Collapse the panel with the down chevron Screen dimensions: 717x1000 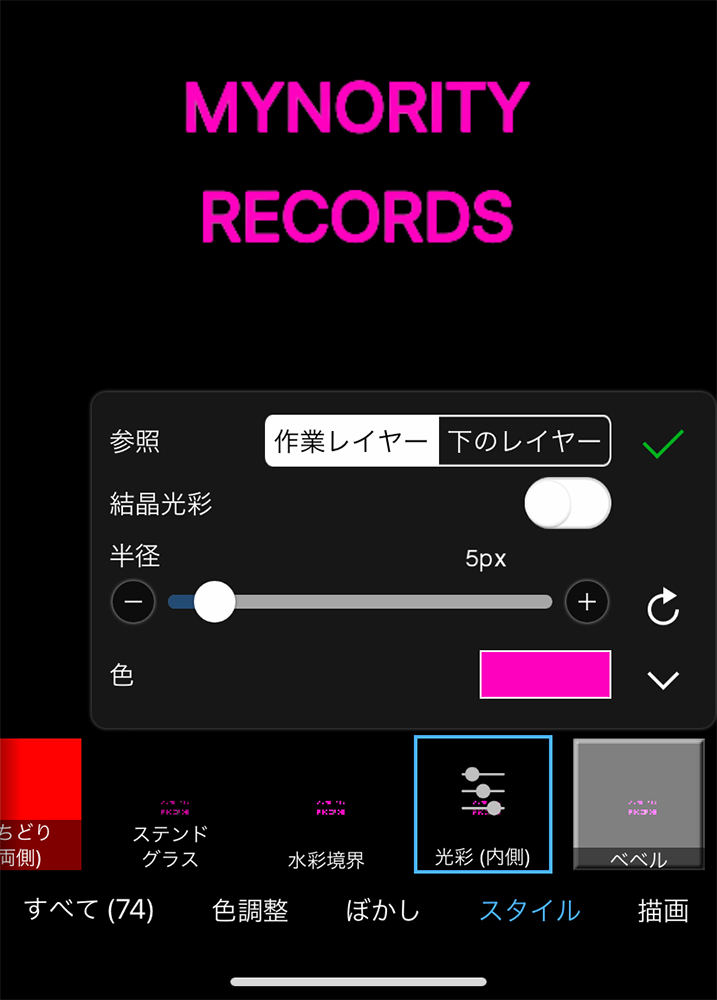tap(663, 681)
